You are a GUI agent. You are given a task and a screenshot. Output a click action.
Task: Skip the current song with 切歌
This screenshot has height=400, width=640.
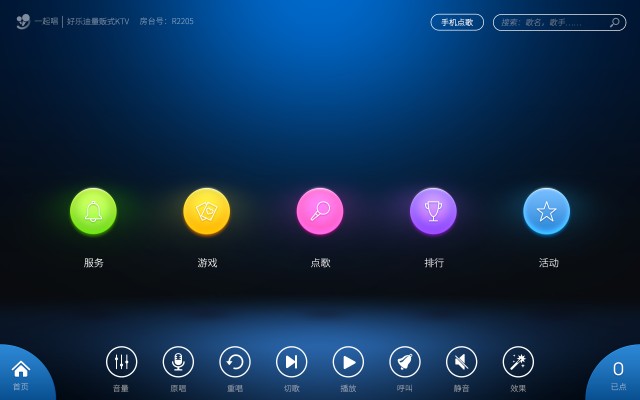pos(291,362)
